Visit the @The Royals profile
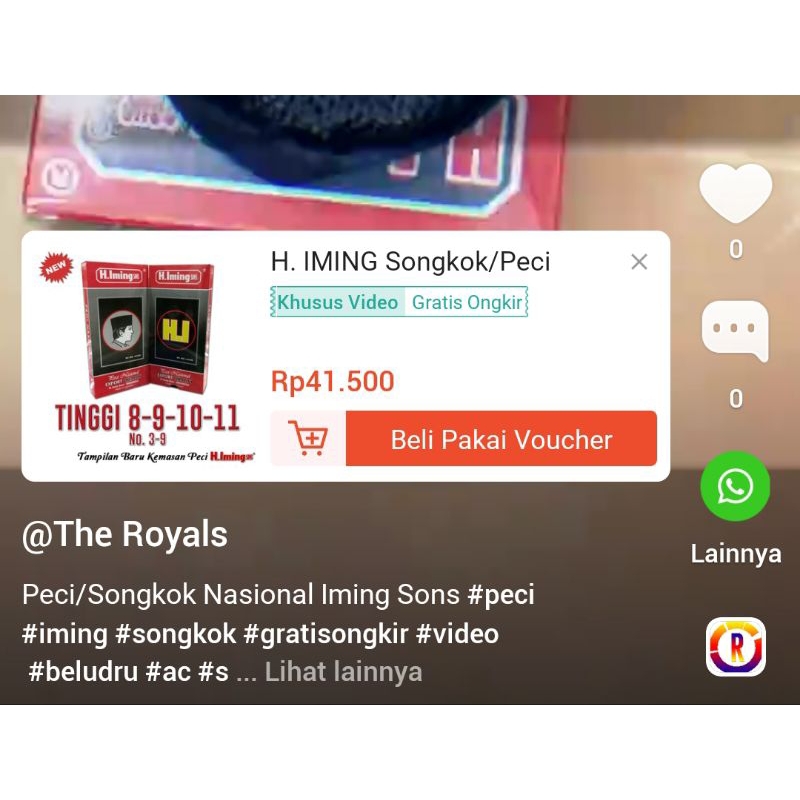The width and height of the screenshot is (800, 800). click(125, 535)
